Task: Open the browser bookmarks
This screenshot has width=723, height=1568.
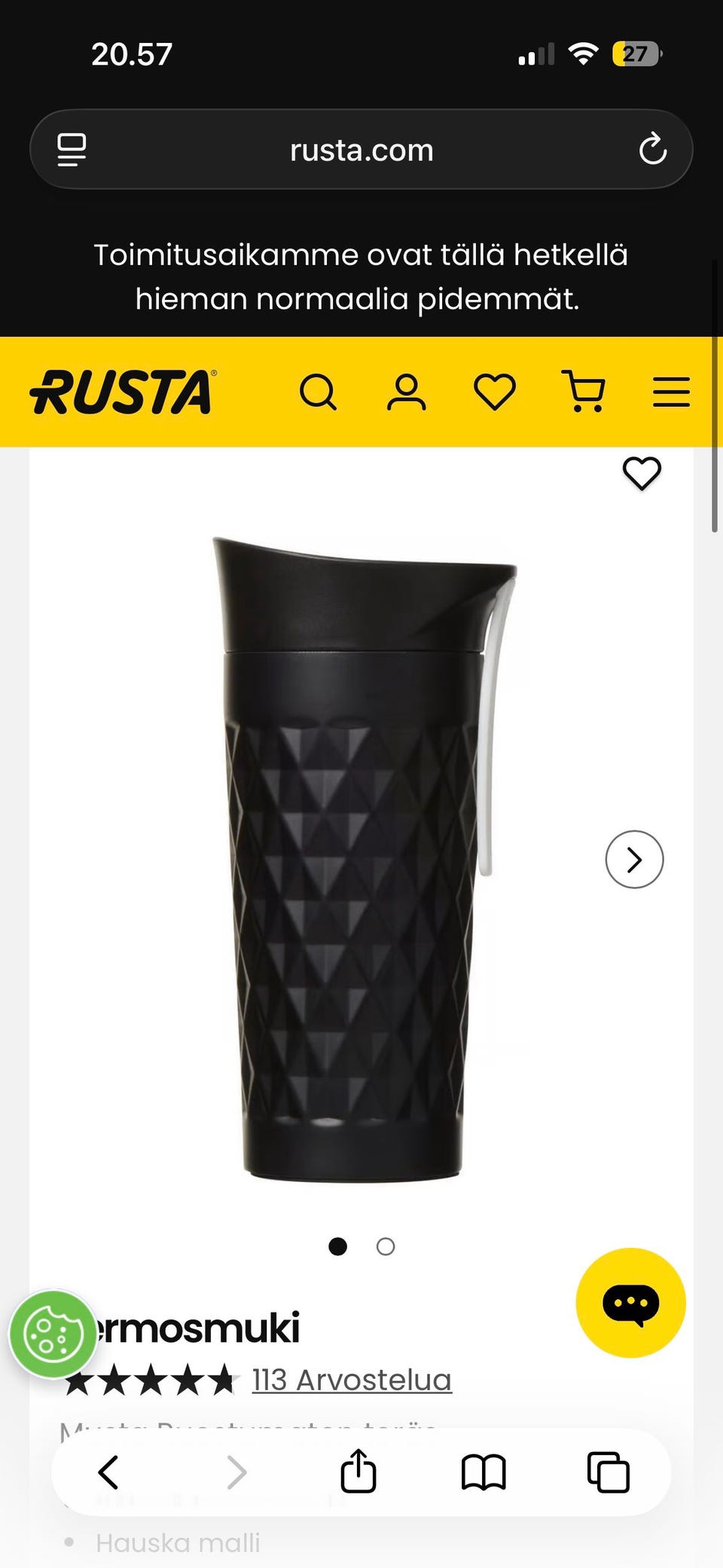Action: tap(484, 1472)
